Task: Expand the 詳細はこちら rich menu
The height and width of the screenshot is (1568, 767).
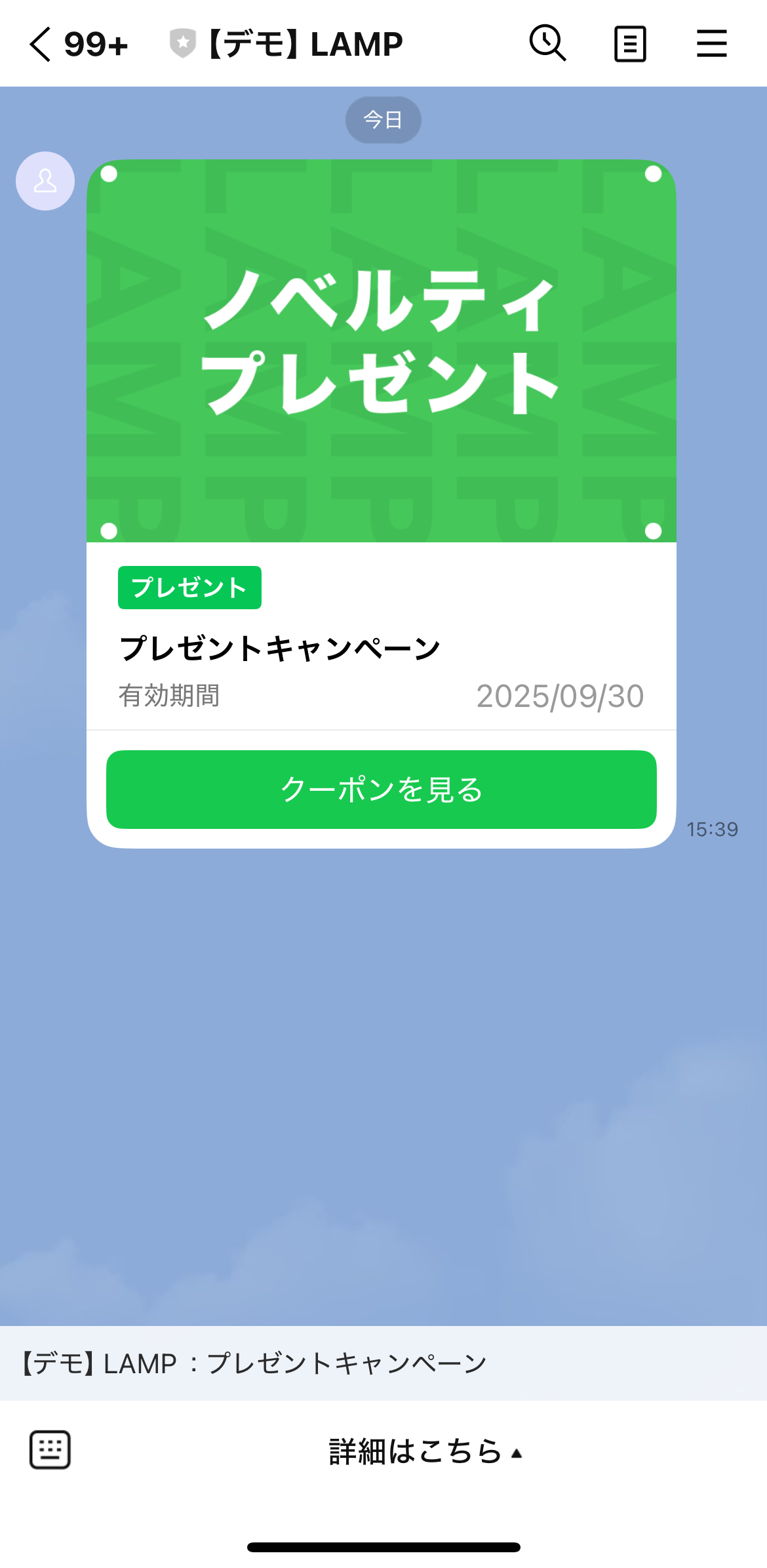Action: pyautogui.click(x=425, y=1451)
